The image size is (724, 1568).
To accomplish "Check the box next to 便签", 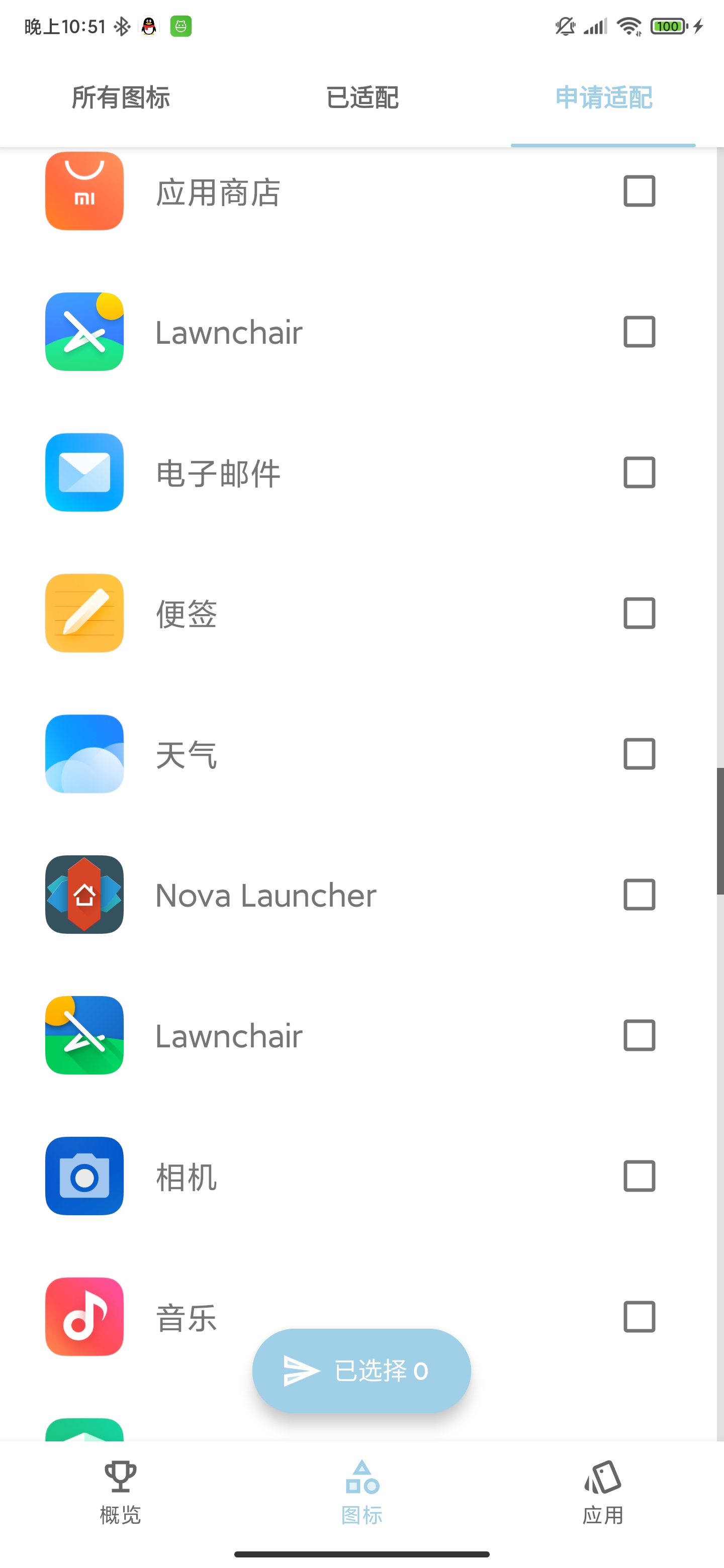I will coord(639,614).
